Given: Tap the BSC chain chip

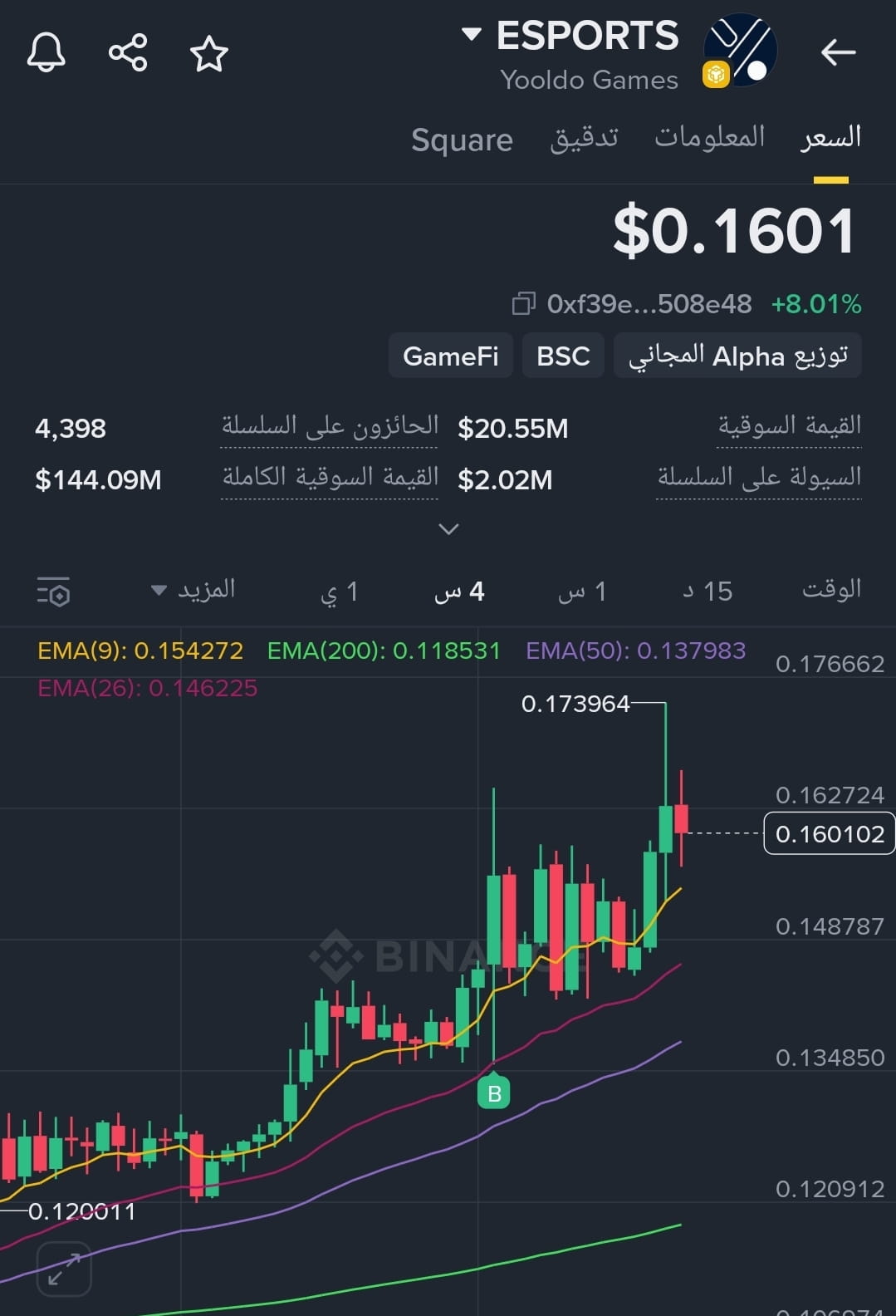Looking at the screenshot, I should [x=563, y=356].
